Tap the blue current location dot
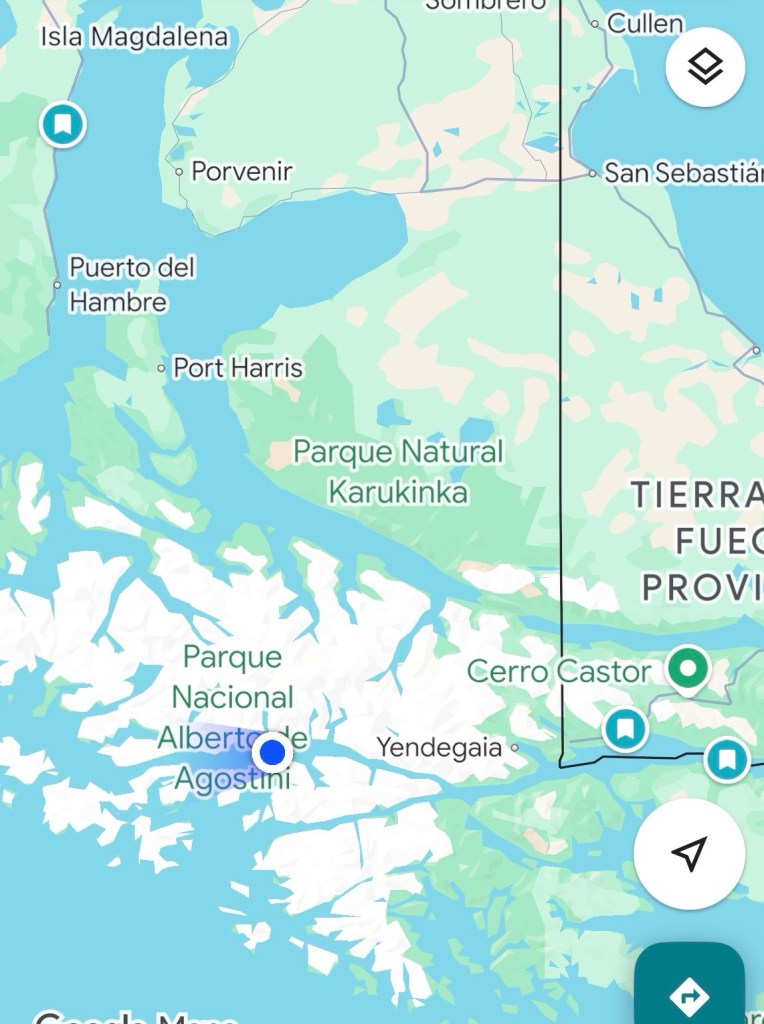This screenshot has width=764, height=1024. click(272, 752)
